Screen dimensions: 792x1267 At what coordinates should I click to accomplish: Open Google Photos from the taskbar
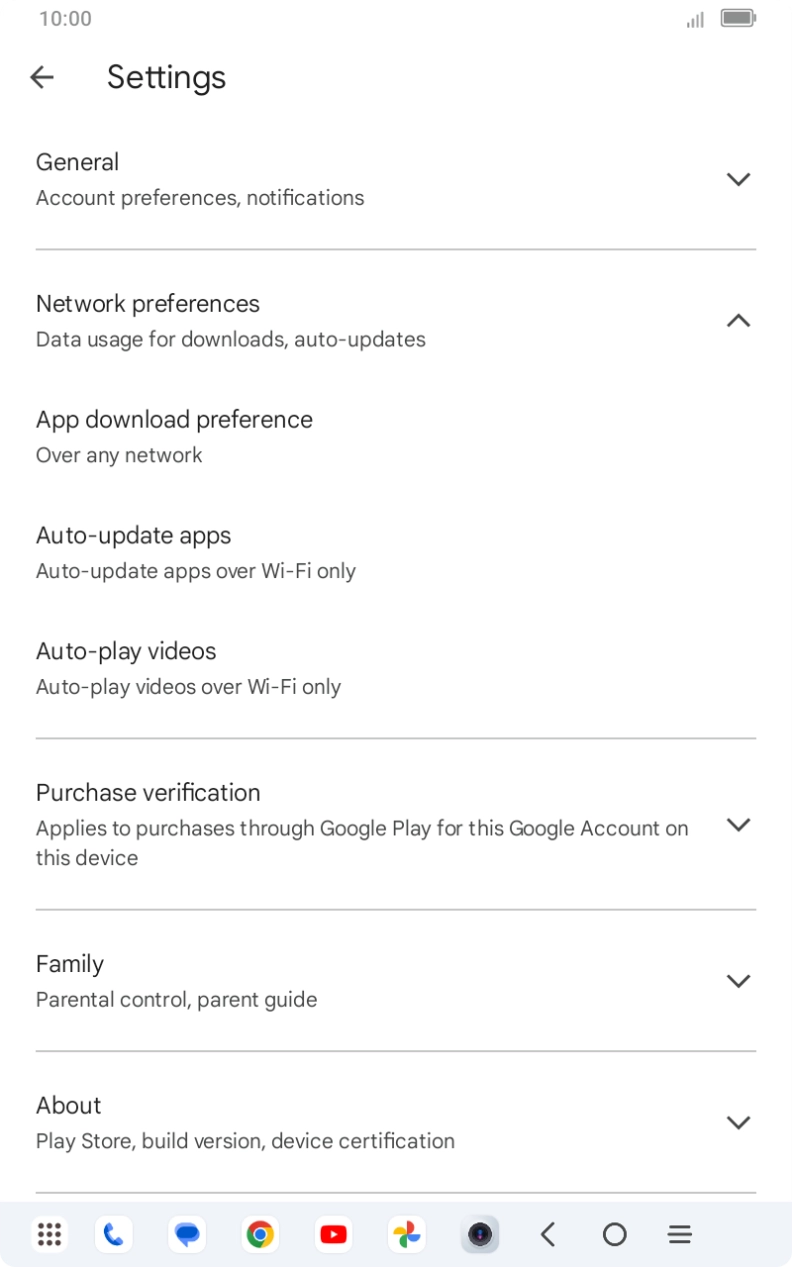pos(406,1234)
